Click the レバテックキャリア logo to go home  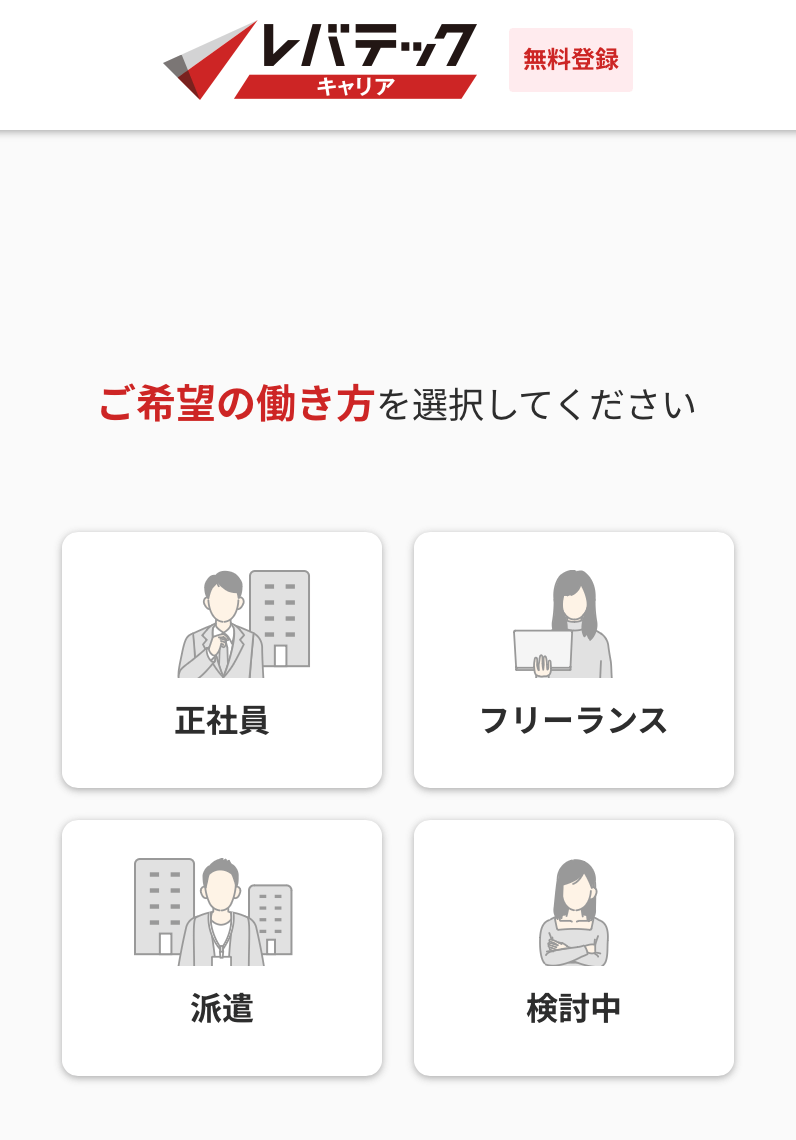[x=320, y=60]
